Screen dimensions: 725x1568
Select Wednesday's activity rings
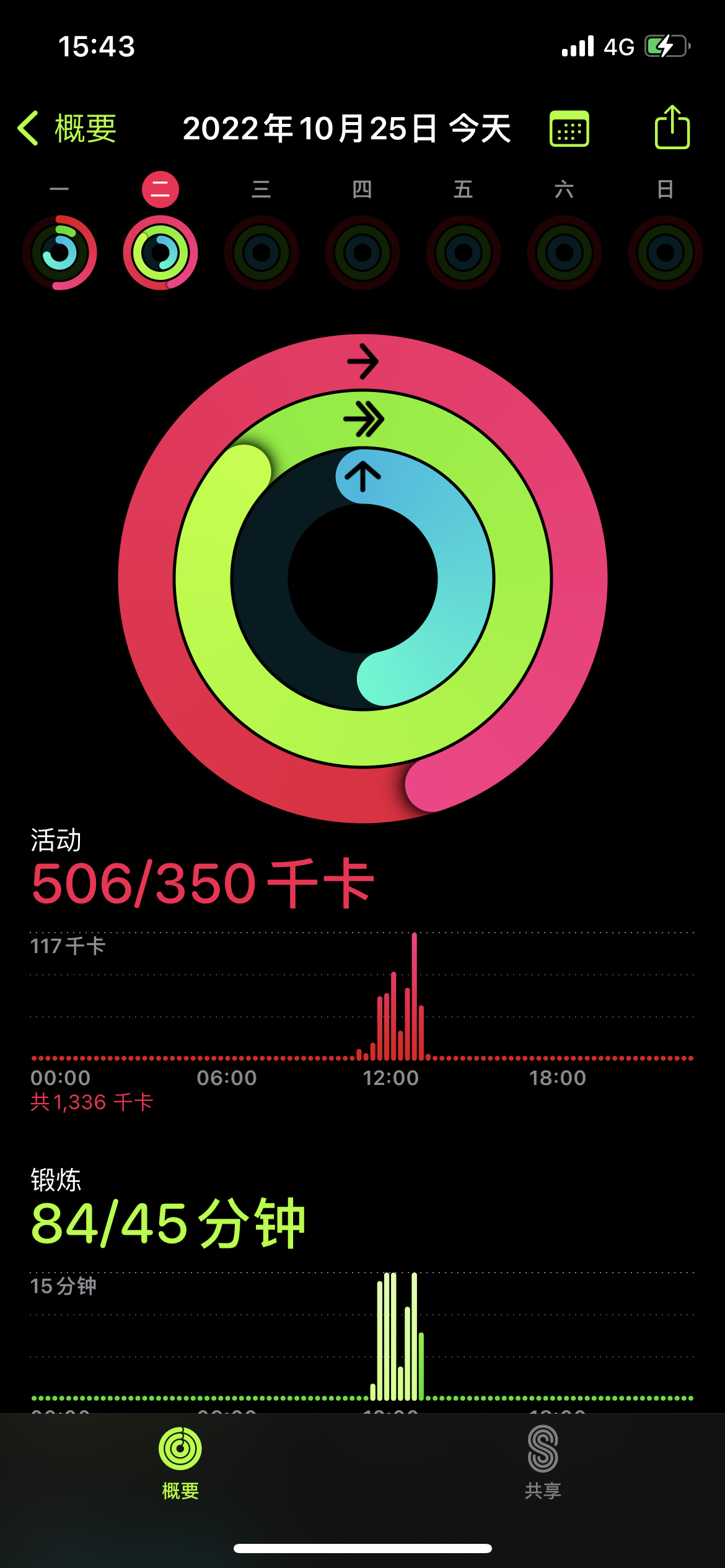(x=261, y=253)
